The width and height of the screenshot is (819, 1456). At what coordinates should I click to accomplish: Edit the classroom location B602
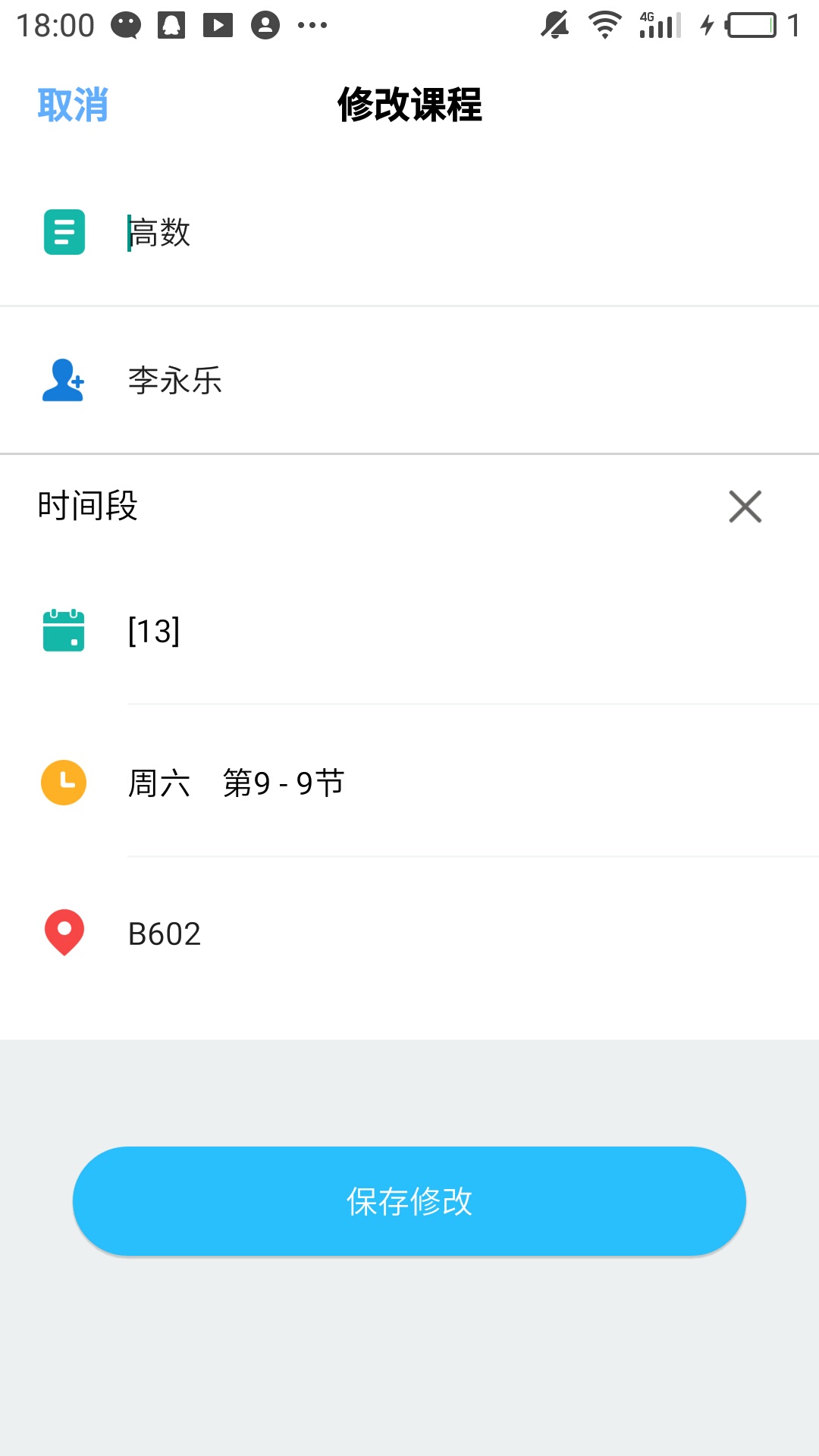click(x=470, y=934)
